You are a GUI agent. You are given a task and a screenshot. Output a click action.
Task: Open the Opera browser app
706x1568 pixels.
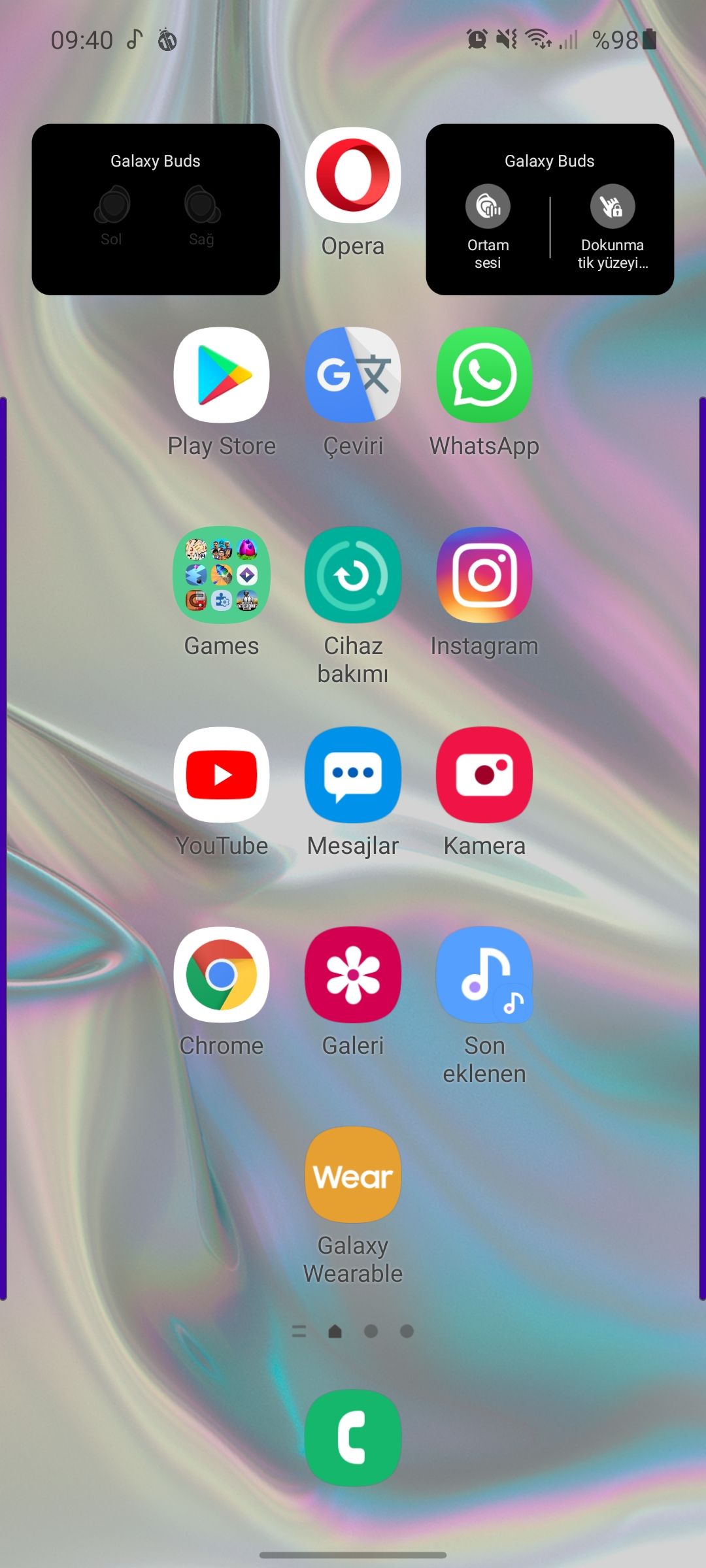[x=353, y=176]
